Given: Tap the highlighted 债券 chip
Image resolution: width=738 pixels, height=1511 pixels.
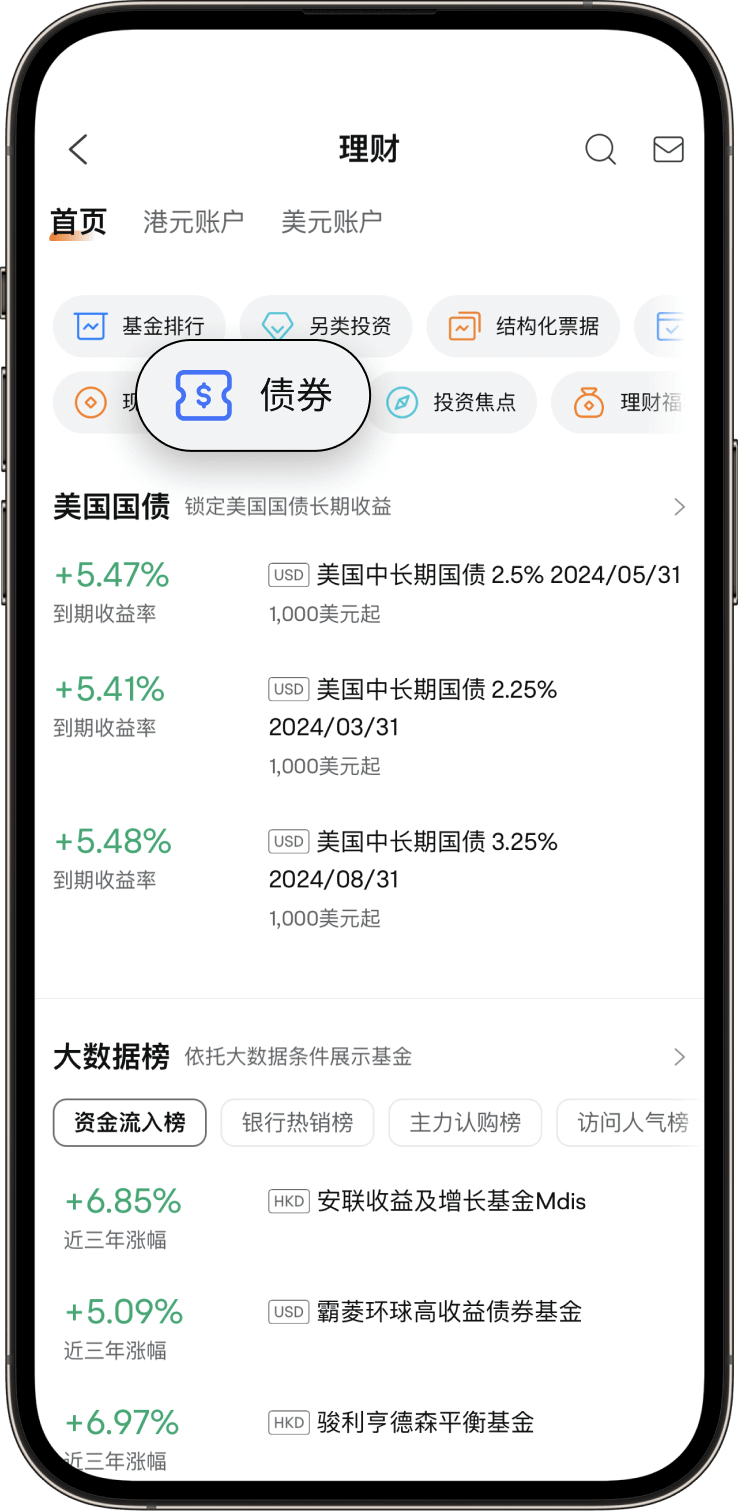Looking at the screenshot, I should point(253,396).
